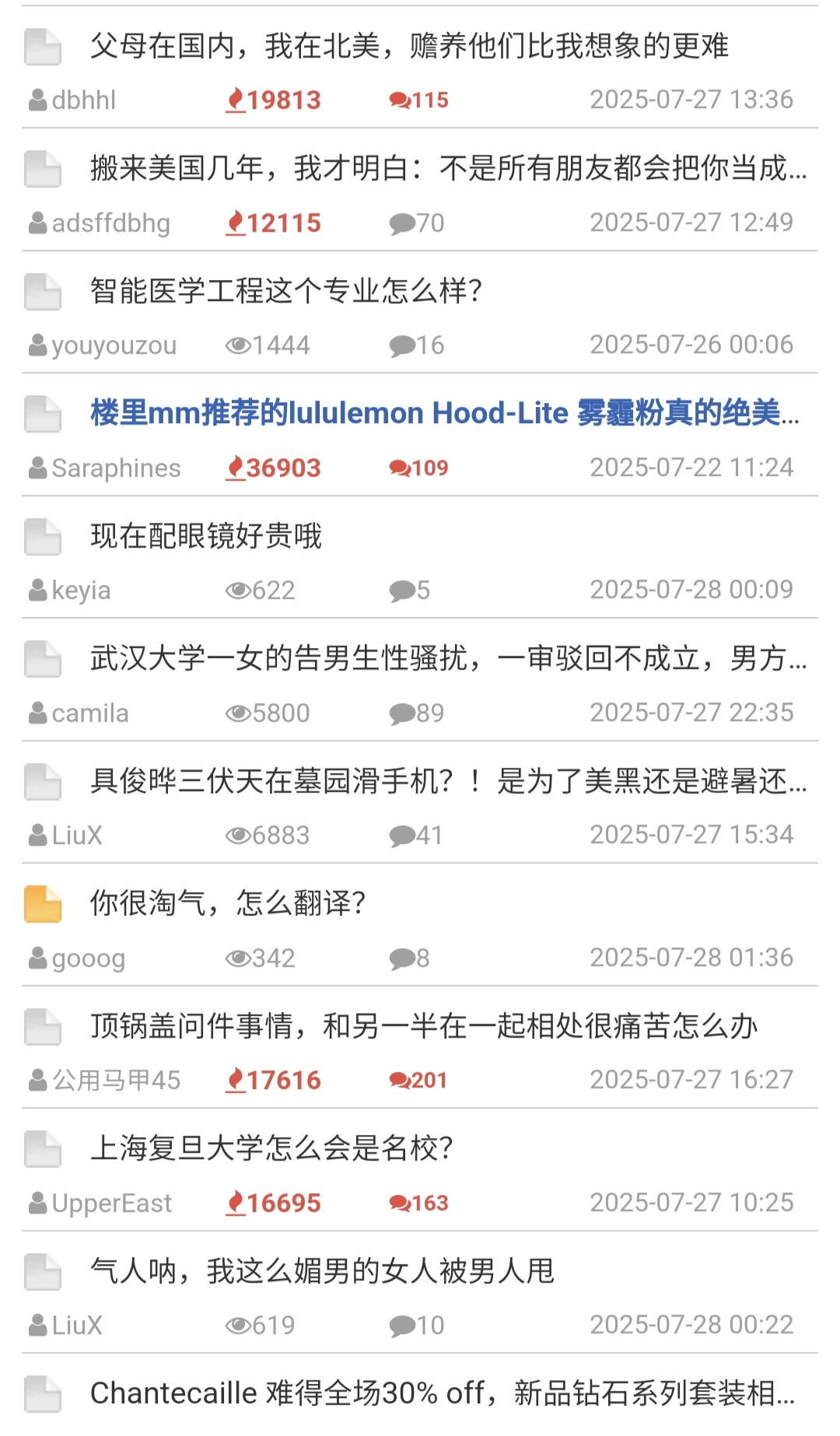This screenshot has height=1436, width=840.
Task: Open the 智能医学工程 major thread
Action: coord(286,292)
